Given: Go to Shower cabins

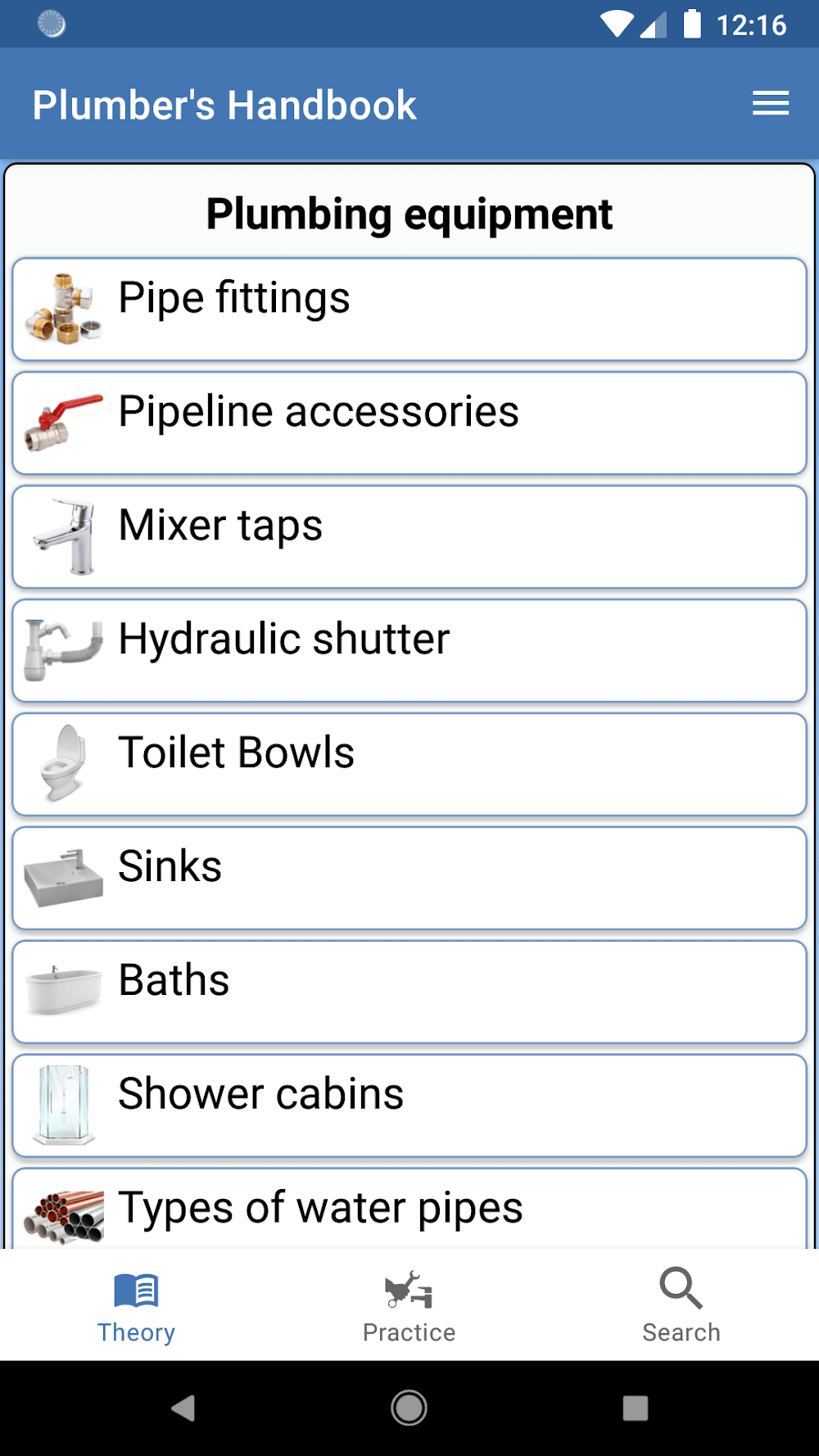Looking at the screenshot, I should coord(409,1106).
